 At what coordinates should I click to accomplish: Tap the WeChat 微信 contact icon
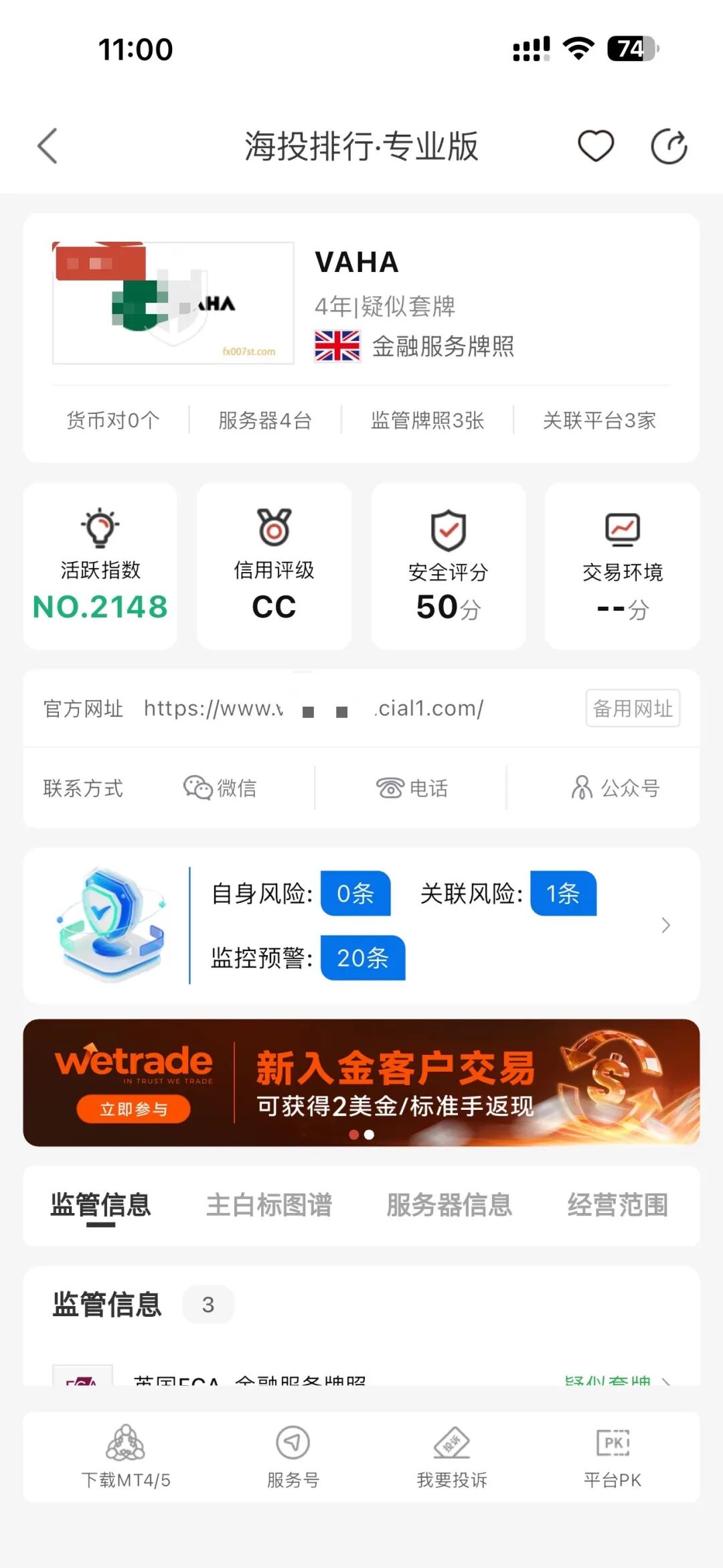tap(197, 788)
